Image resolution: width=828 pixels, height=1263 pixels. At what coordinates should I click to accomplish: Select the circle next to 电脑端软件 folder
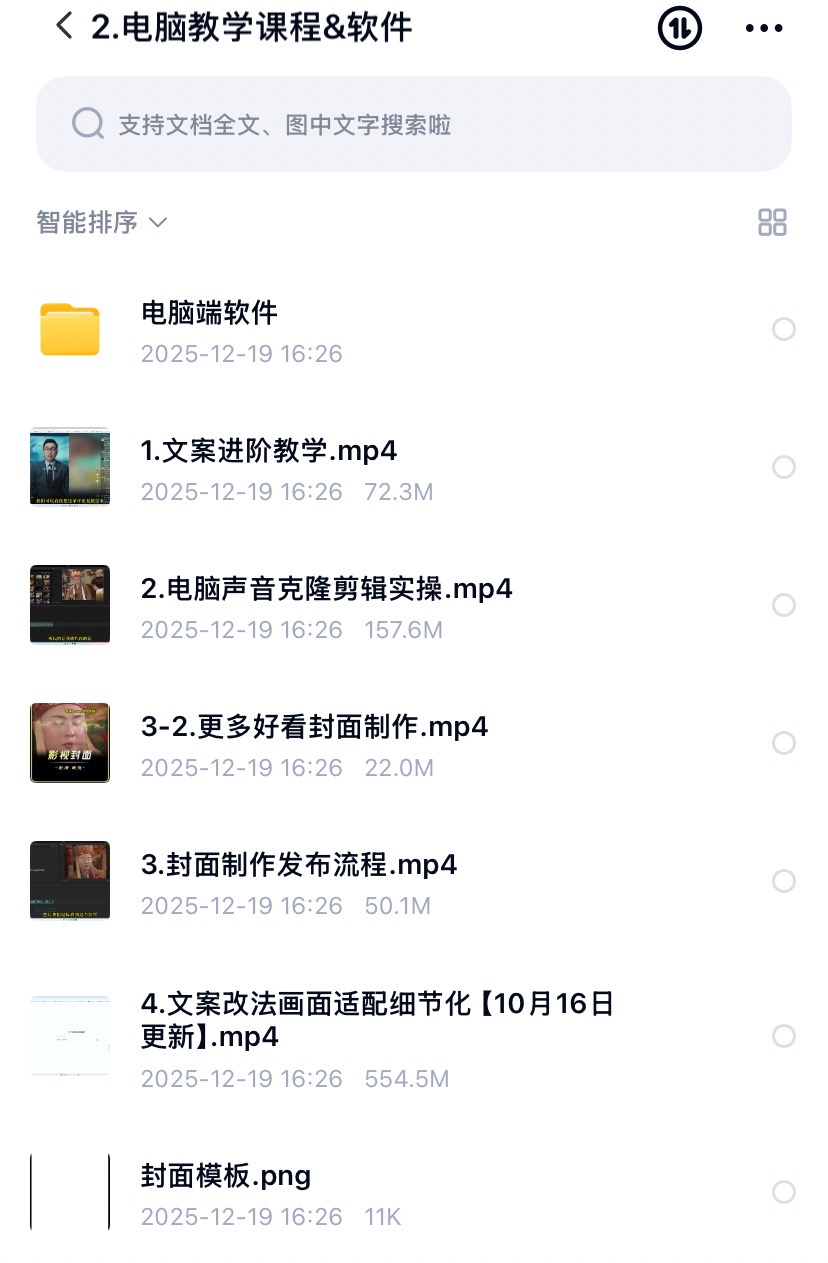784,329
